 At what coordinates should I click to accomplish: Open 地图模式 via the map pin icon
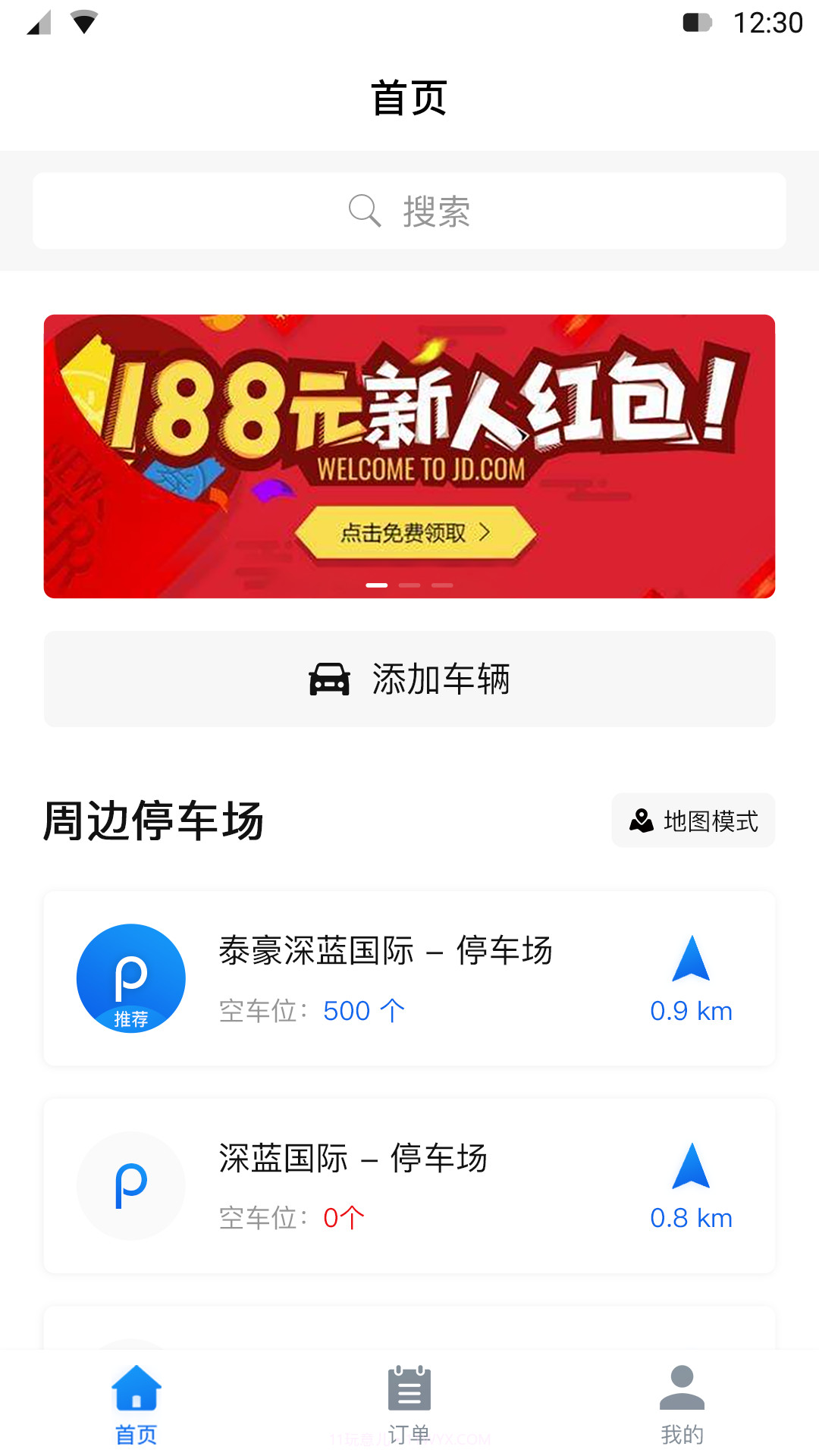coord(641,820)
